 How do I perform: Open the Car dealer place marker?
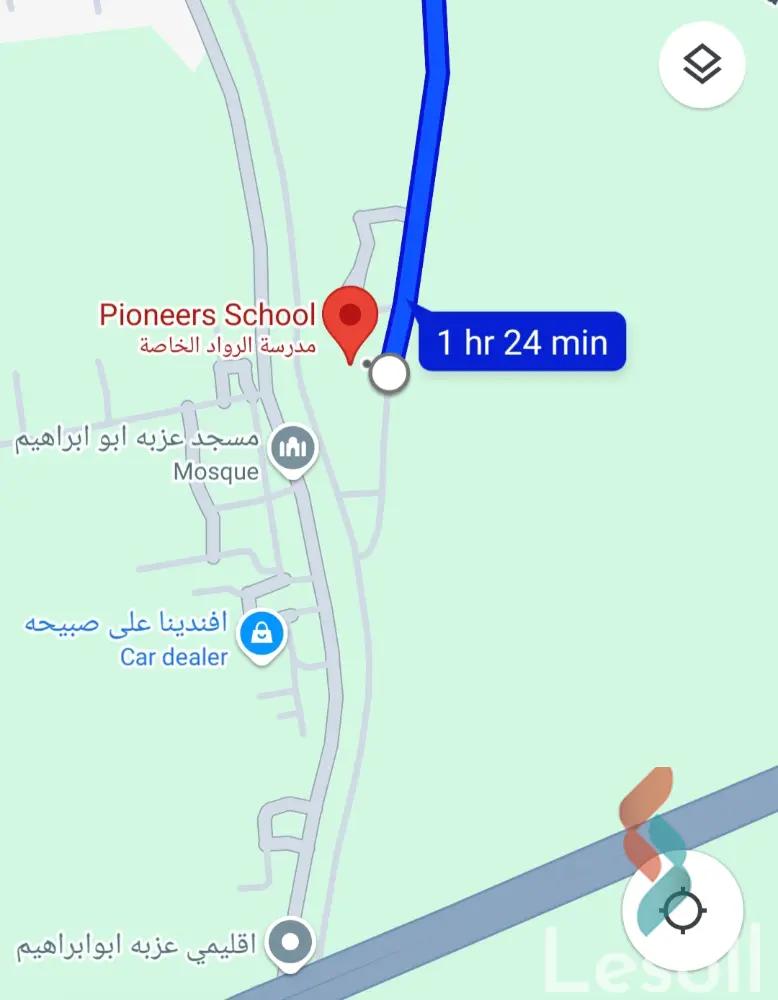[261, 635]
